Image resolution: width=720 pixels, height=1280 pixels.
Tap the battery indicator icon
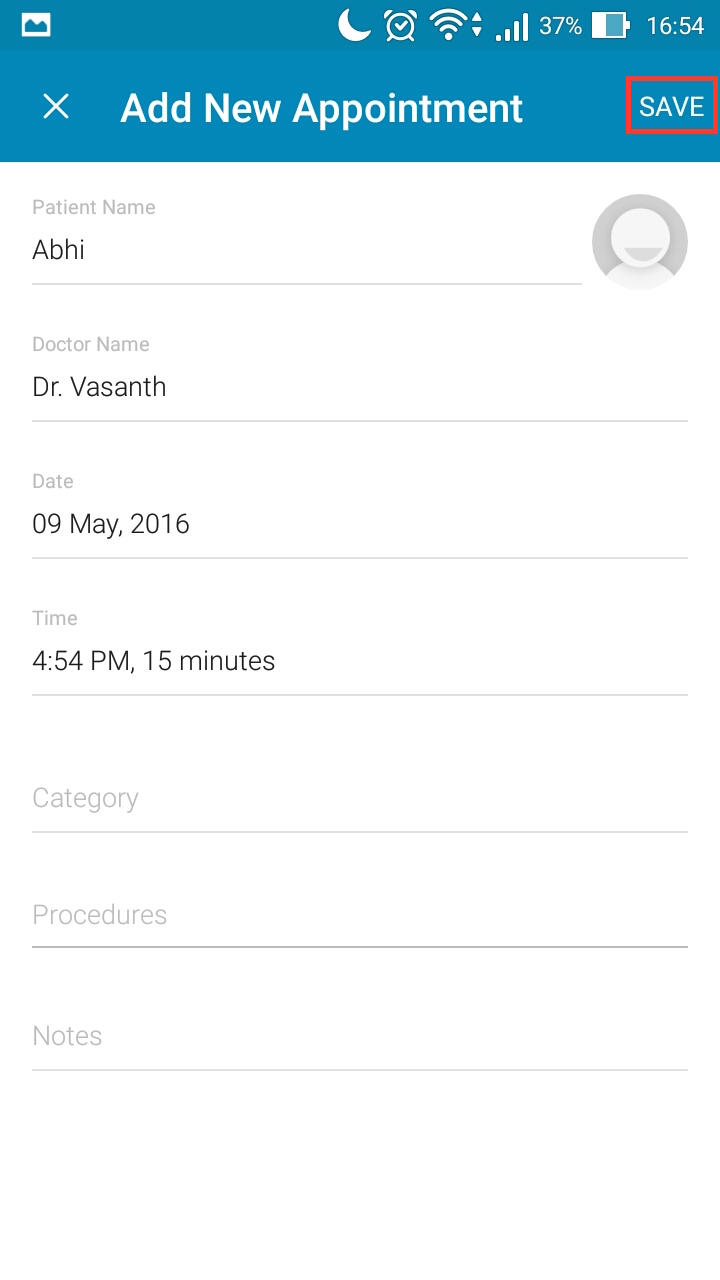click(610, 25)
